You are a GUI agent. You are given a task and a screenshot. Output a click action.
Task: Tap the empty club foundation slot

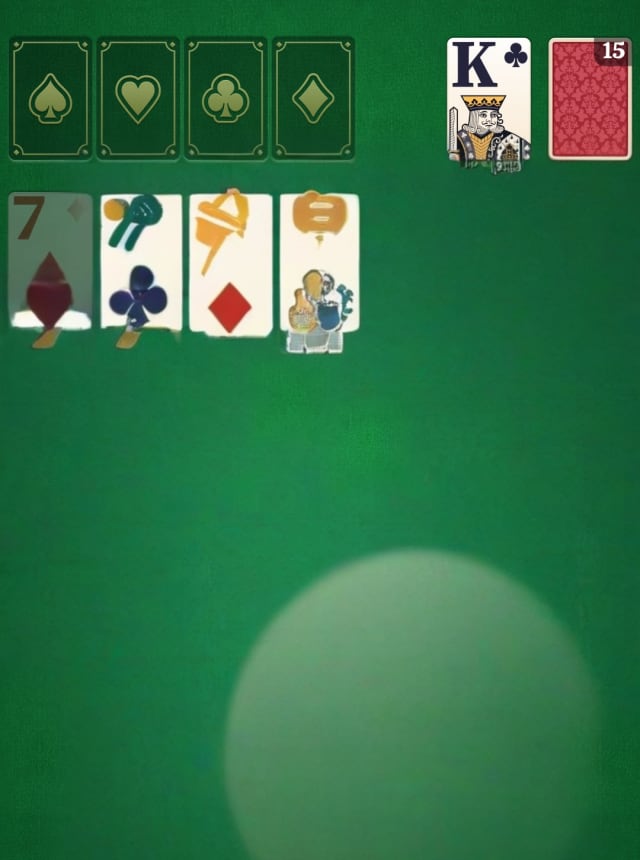pos(226,98)
